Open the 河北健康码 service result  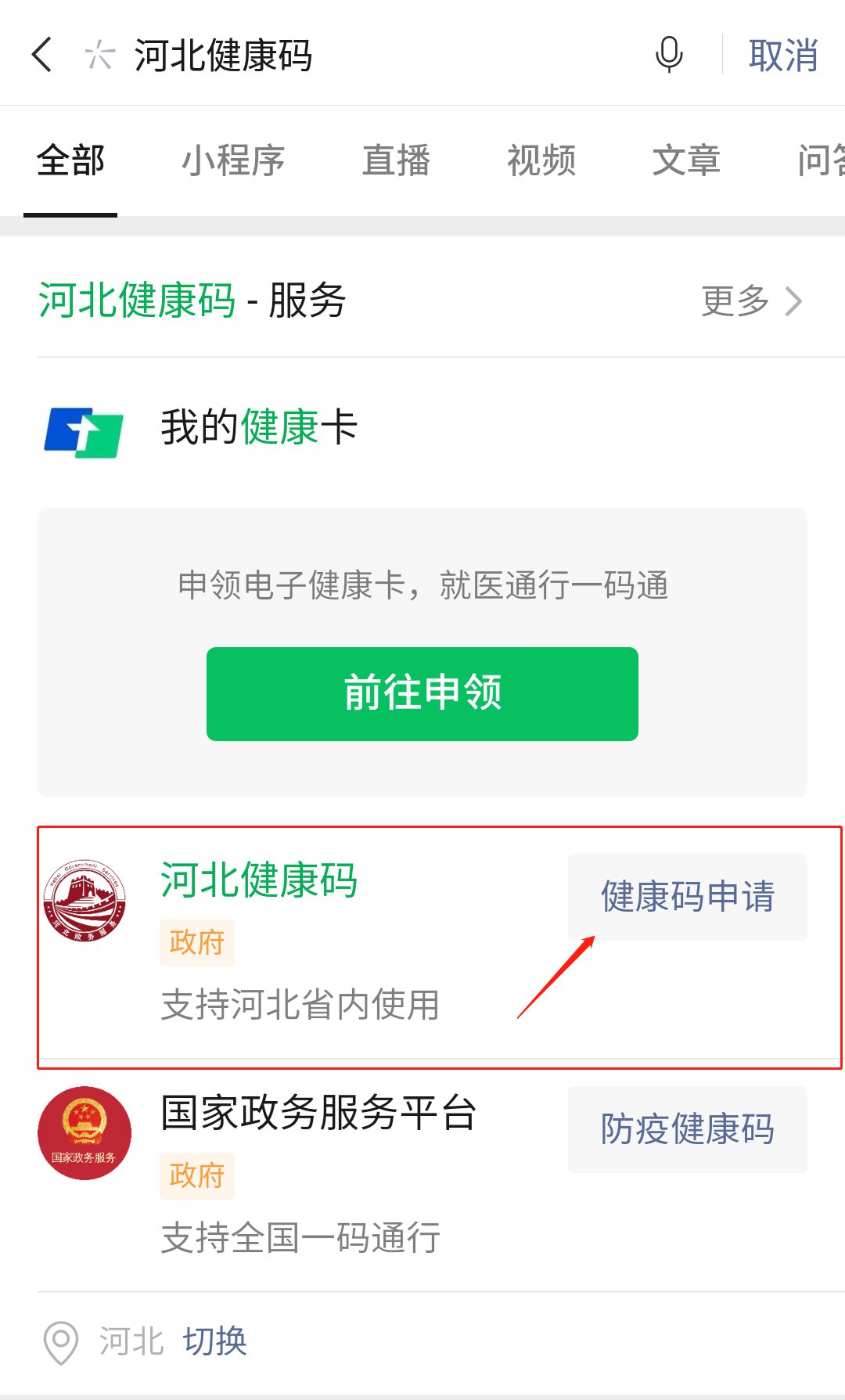click(x=258, y=880)
